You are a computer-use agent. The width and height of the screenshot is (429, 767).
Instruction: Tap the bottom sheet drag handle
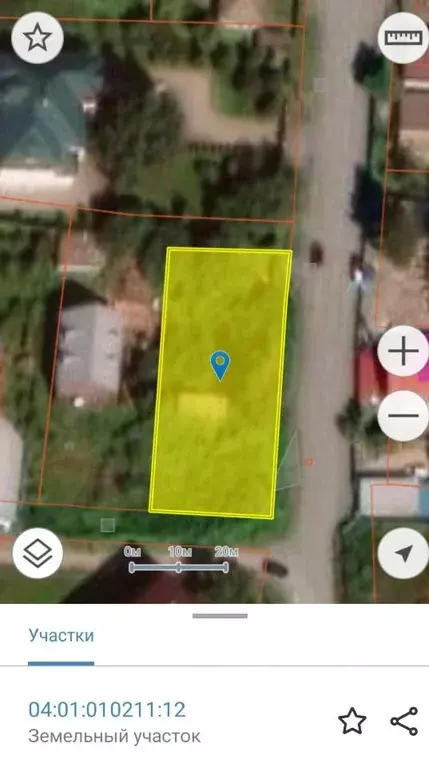click(x=220, y=616)
